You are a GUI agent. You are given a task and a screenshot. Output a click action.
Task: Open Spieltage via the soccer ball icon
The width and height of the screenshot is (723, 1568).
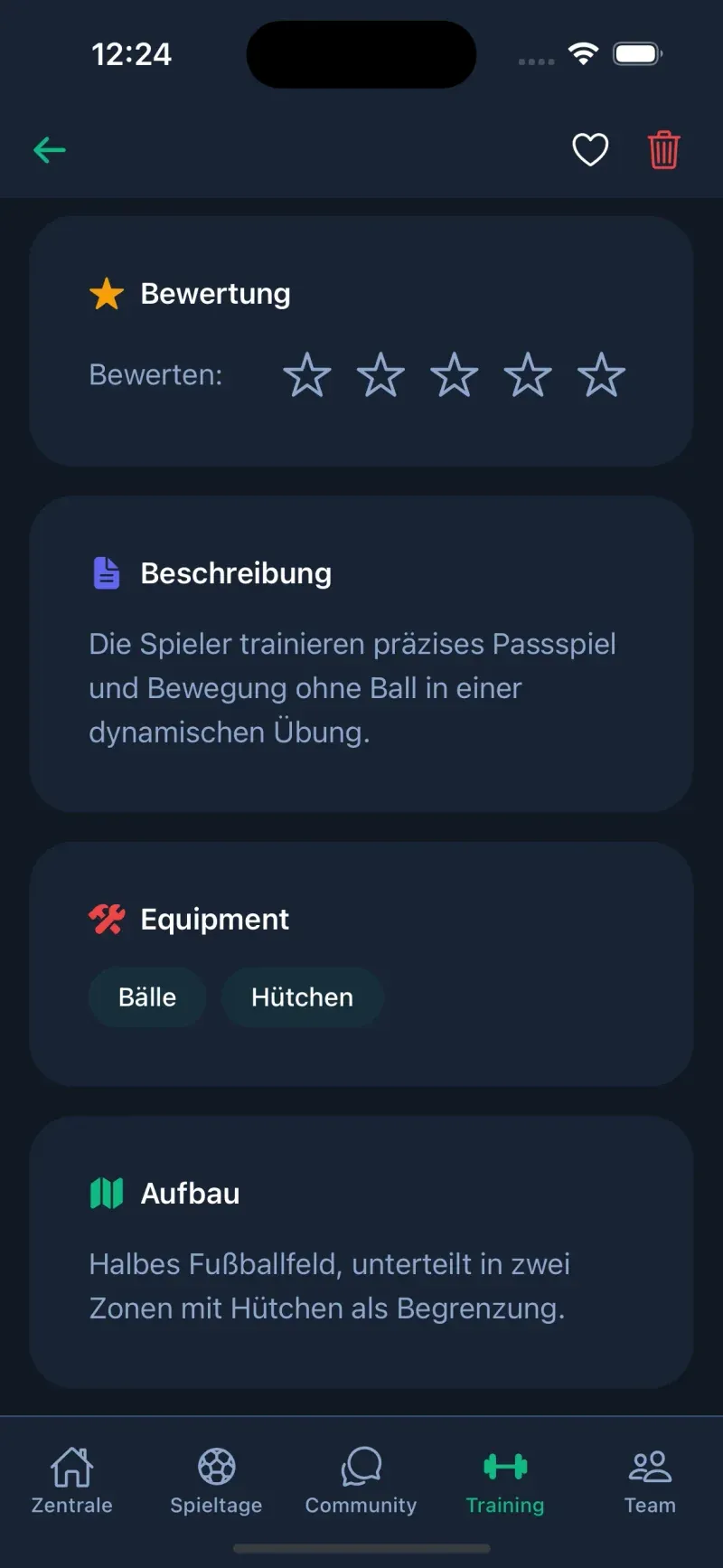(215, 1466)
